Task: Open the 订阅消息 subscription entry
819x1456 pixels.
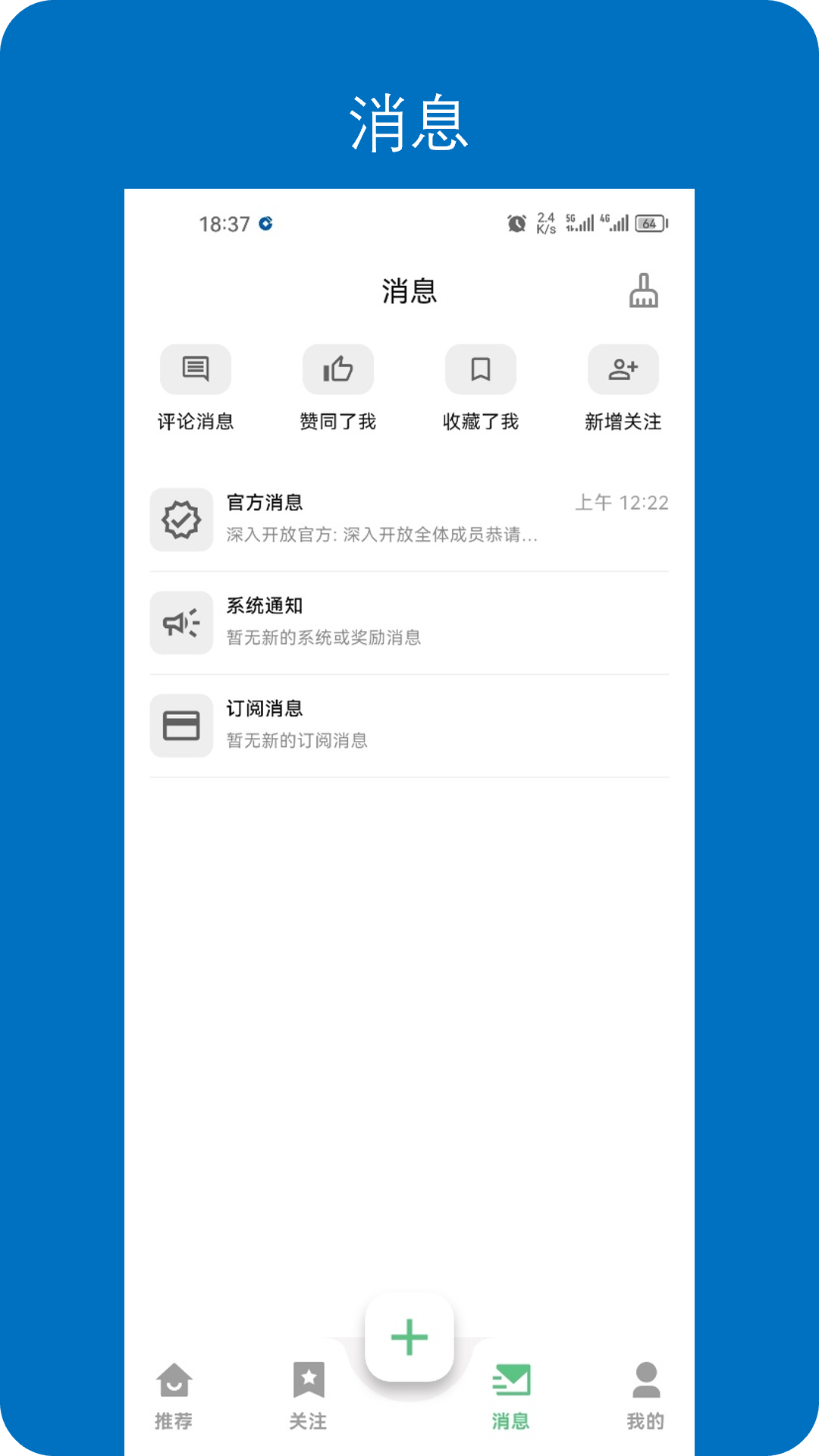Action: (409, 725)
